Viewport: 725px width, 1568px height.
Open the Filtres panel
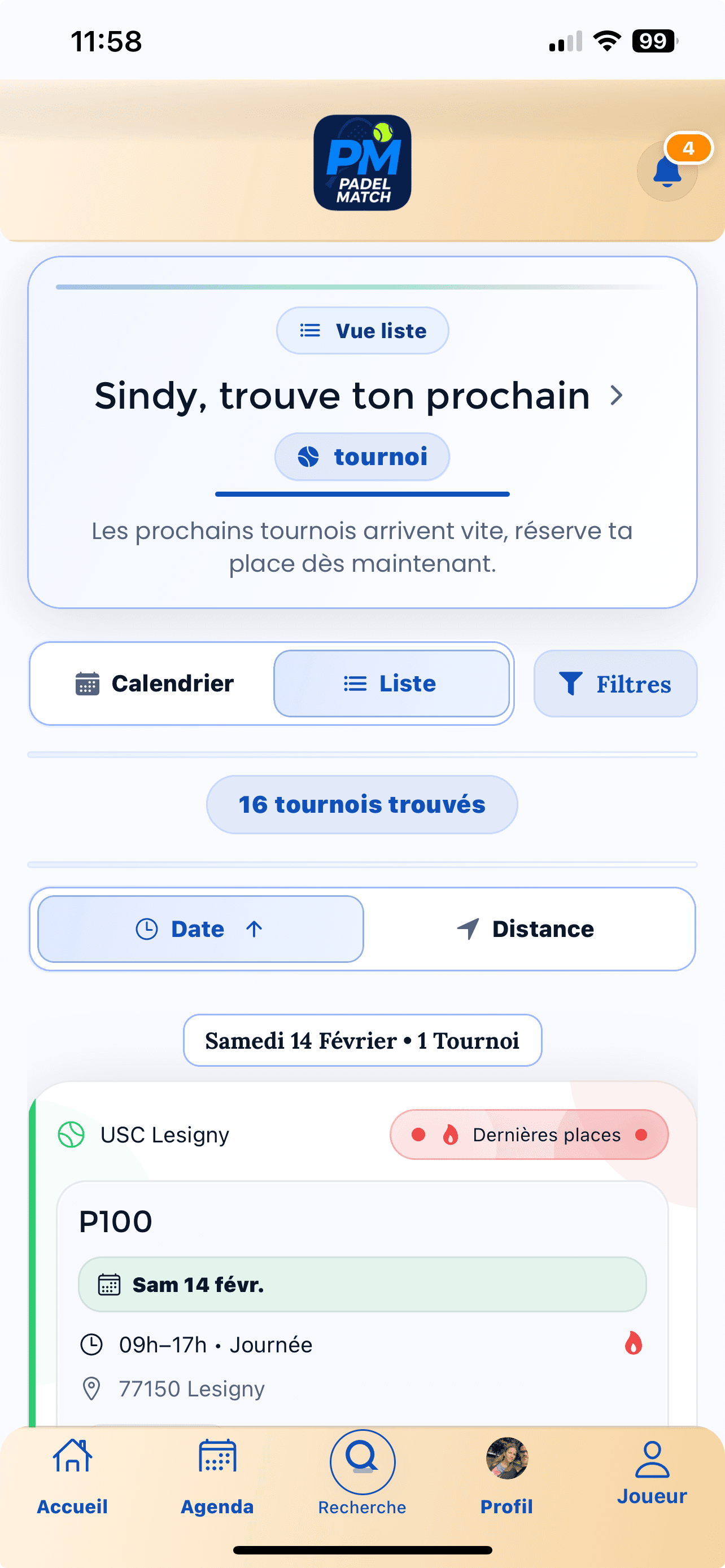click(x=615, y=684)
